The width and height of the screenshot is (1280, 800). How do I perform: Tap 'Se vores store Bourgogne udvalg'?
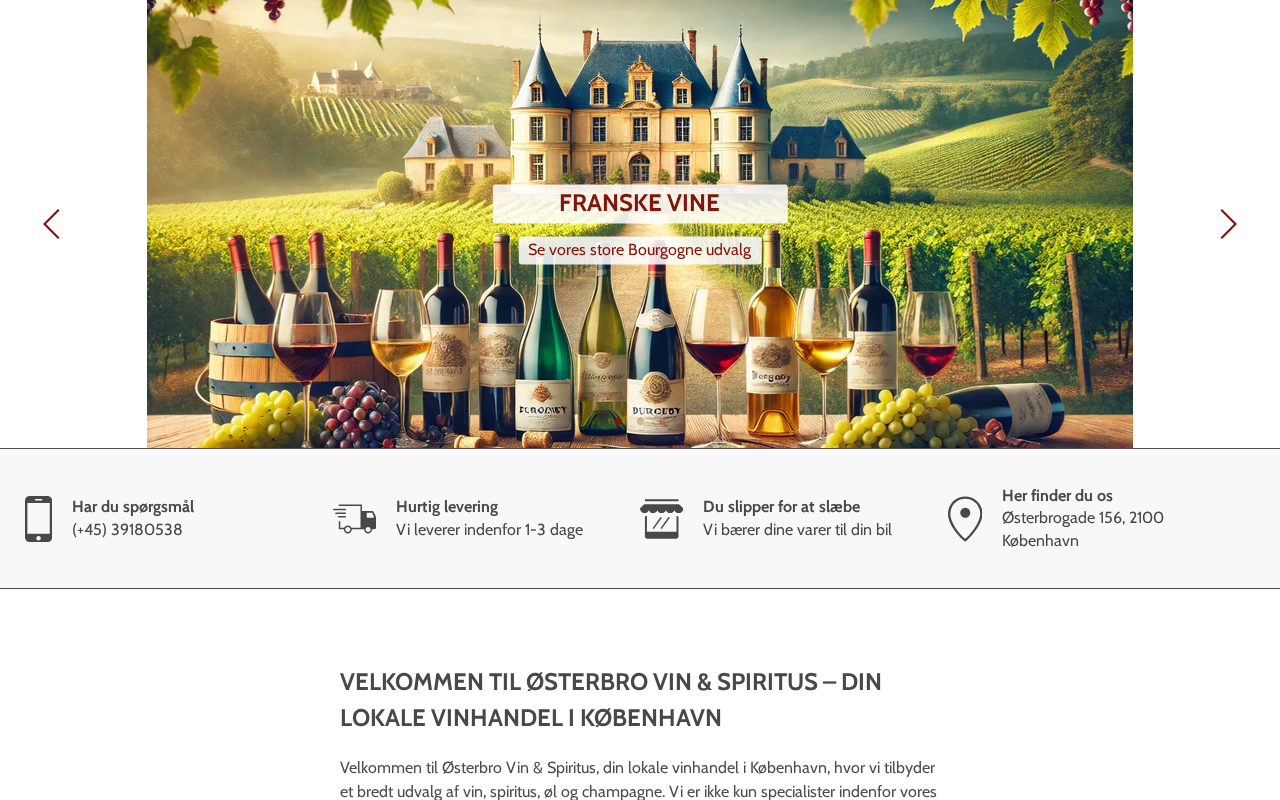639,250
